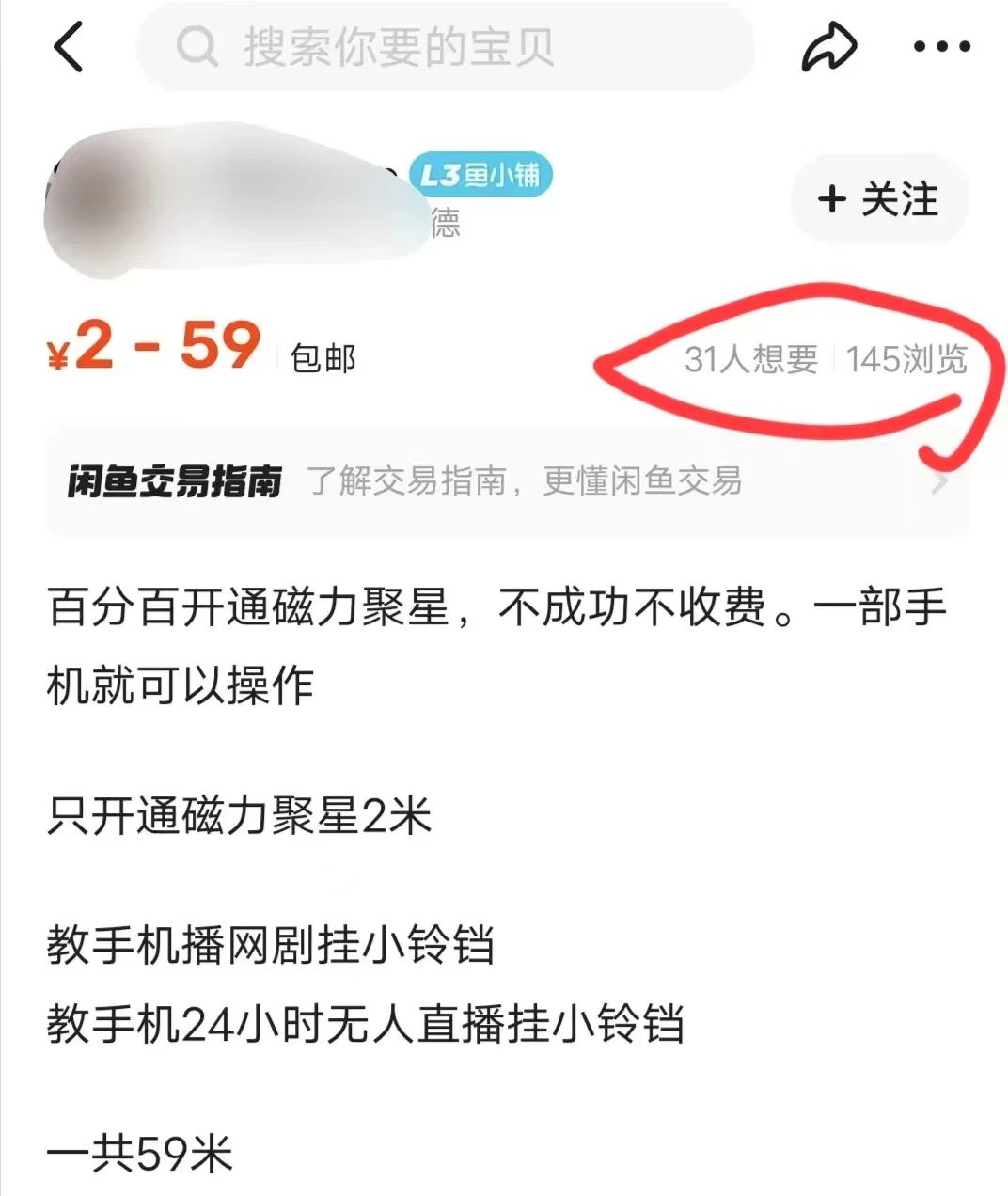Open the three-dot overflow menu

(x=941, y=46)
